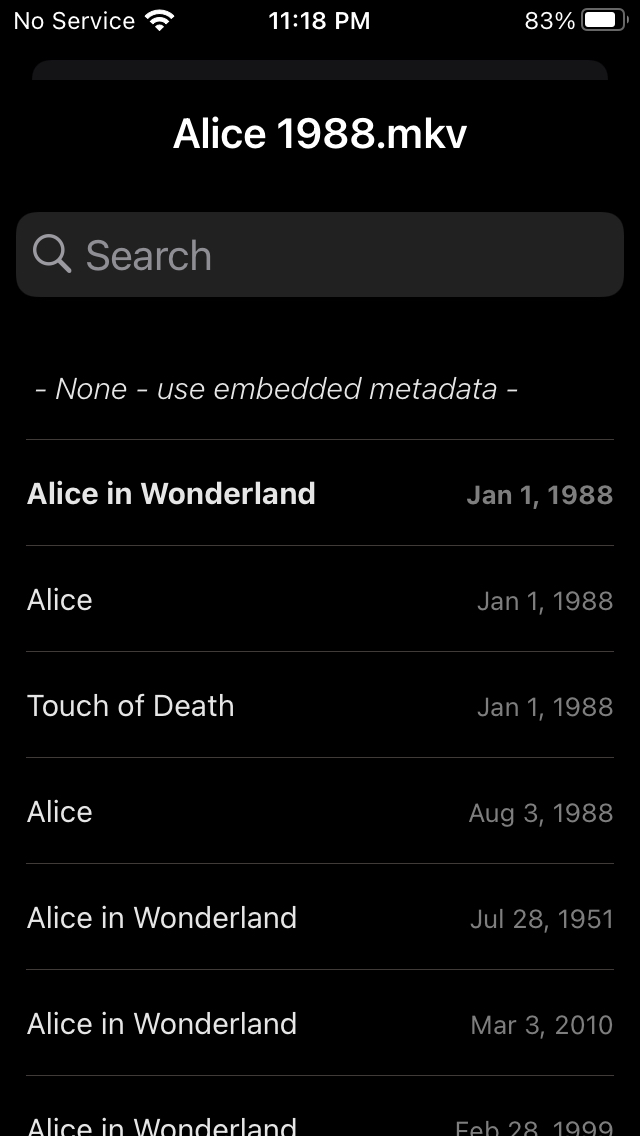Pick Alice in Wonderland from Mar 3, 2010
The image size is (640, 1136).
[320, 1024]
